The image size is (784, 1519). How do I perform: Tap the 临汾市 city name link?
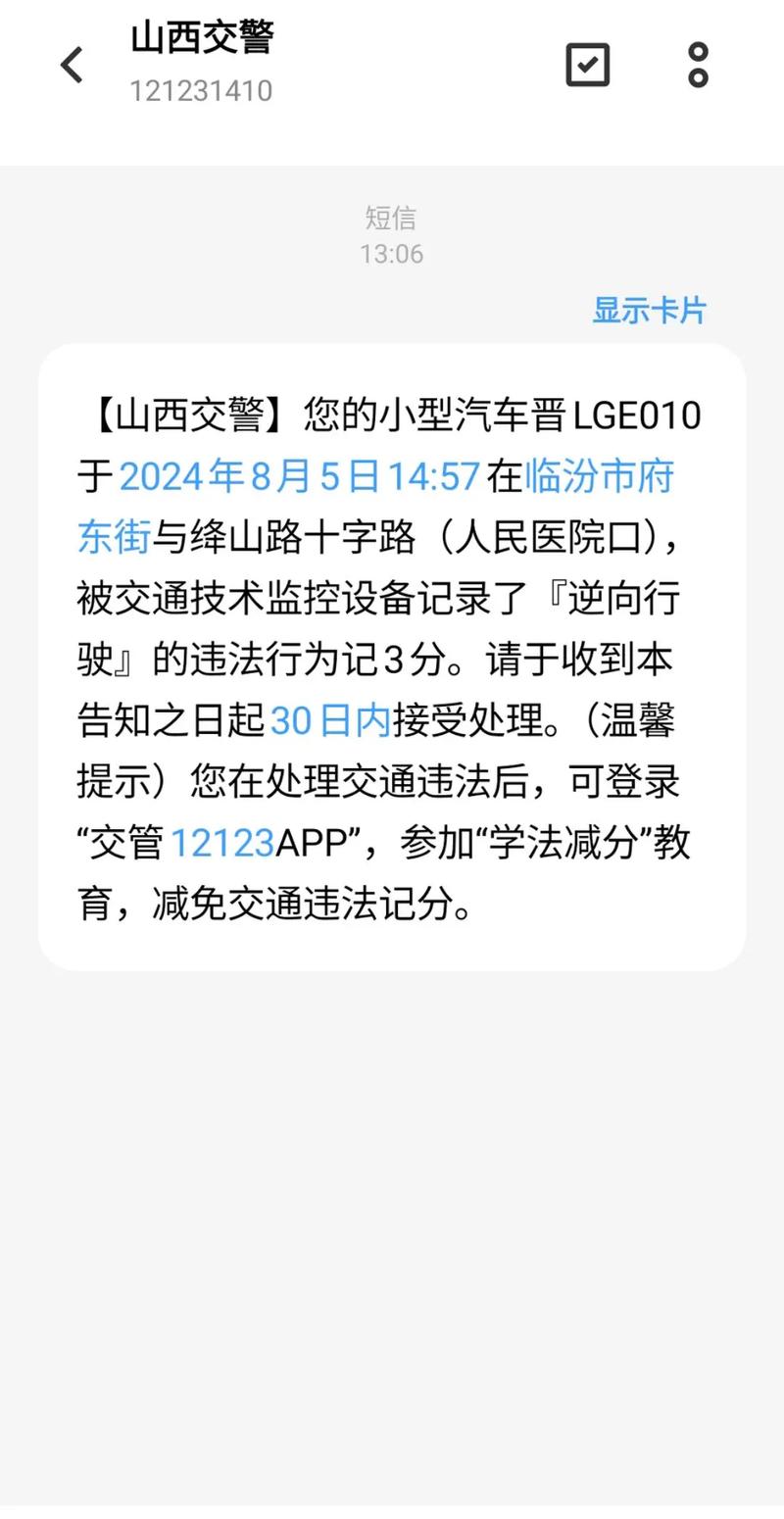click(573, 476)
